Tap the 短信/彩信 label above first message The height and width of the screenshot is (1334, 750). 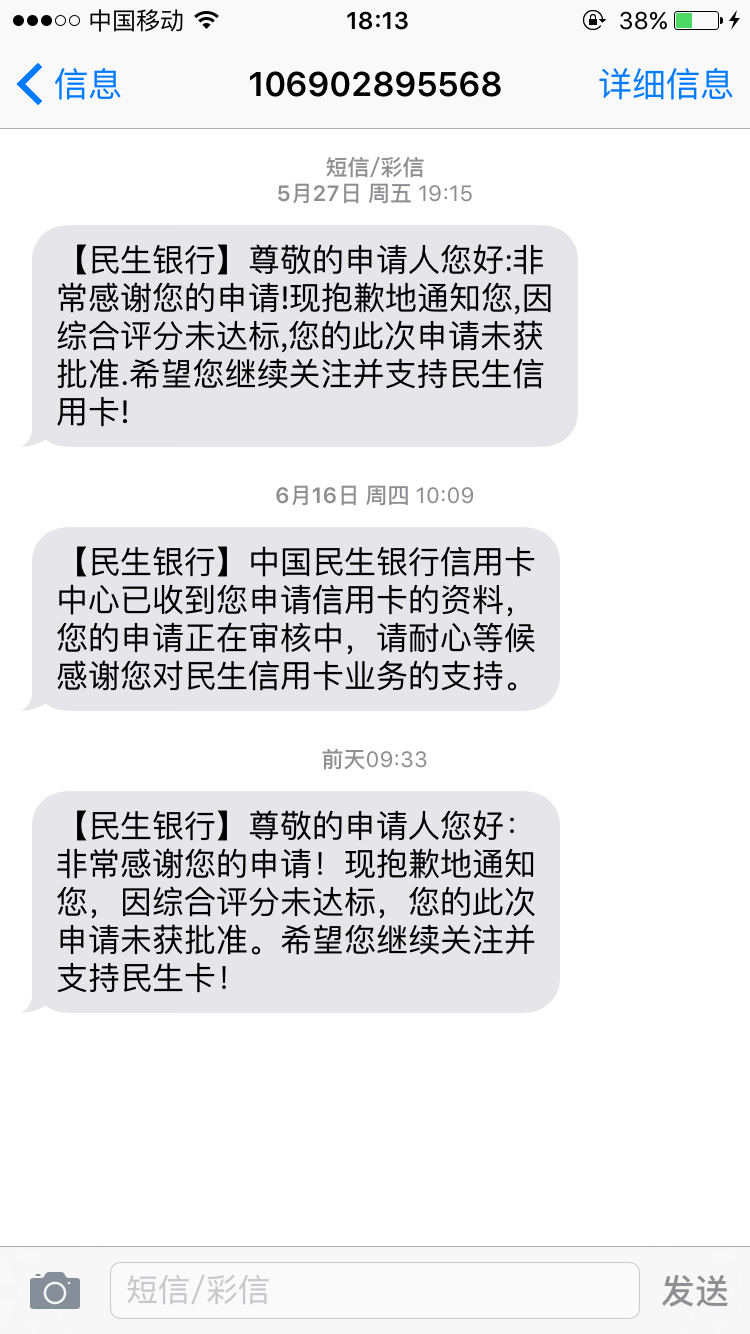375,166
